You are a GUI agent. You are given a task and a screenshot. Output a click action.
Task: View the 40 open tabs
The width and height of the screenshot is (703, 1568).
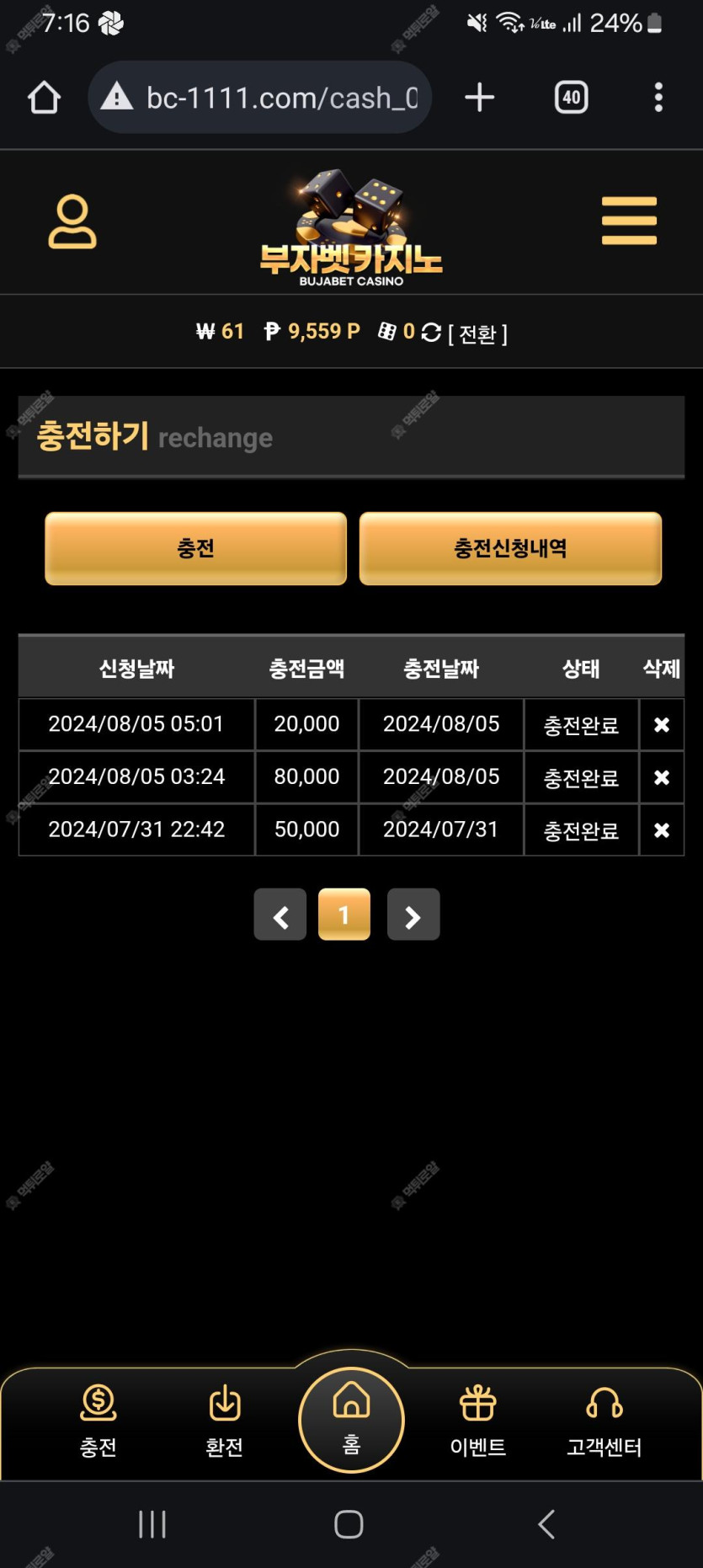pyautogui.click(x=571, y=98)
